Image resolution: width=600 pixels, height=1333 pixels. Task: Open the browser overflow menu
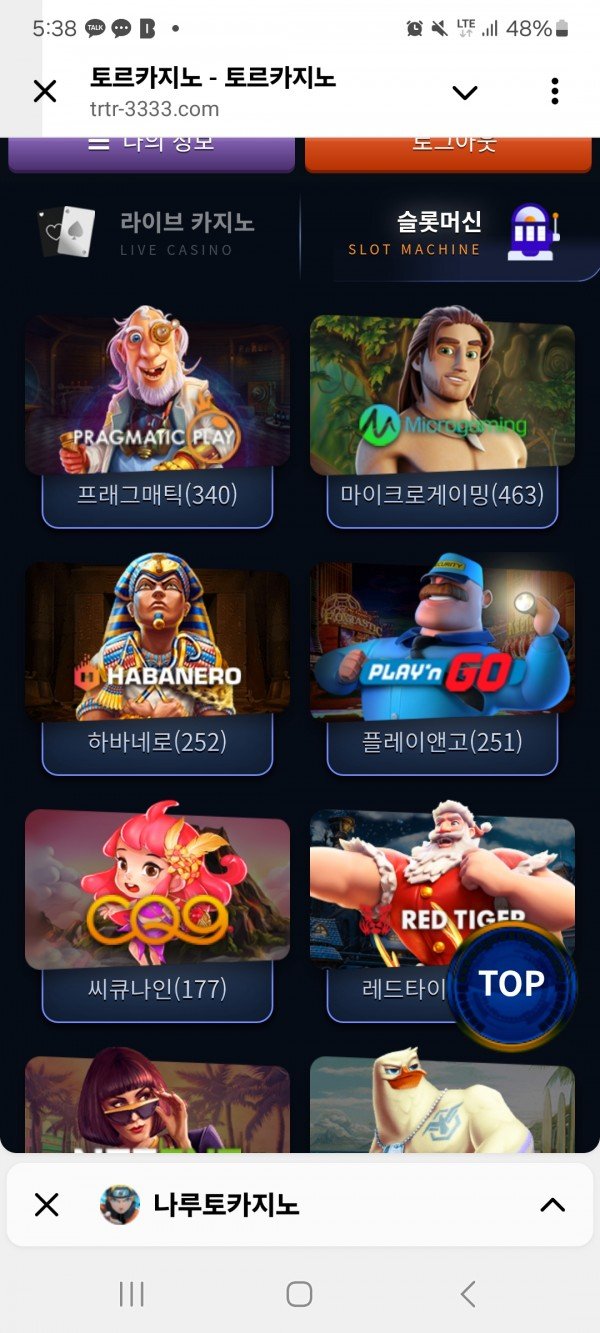(554, 92)
